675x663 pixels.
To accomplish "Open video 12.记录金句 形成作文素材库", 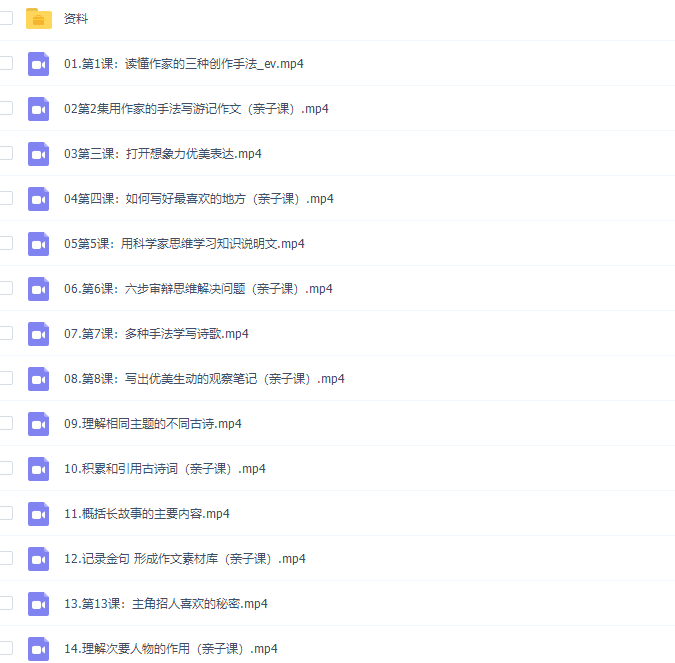I will [x=184, y=558].
